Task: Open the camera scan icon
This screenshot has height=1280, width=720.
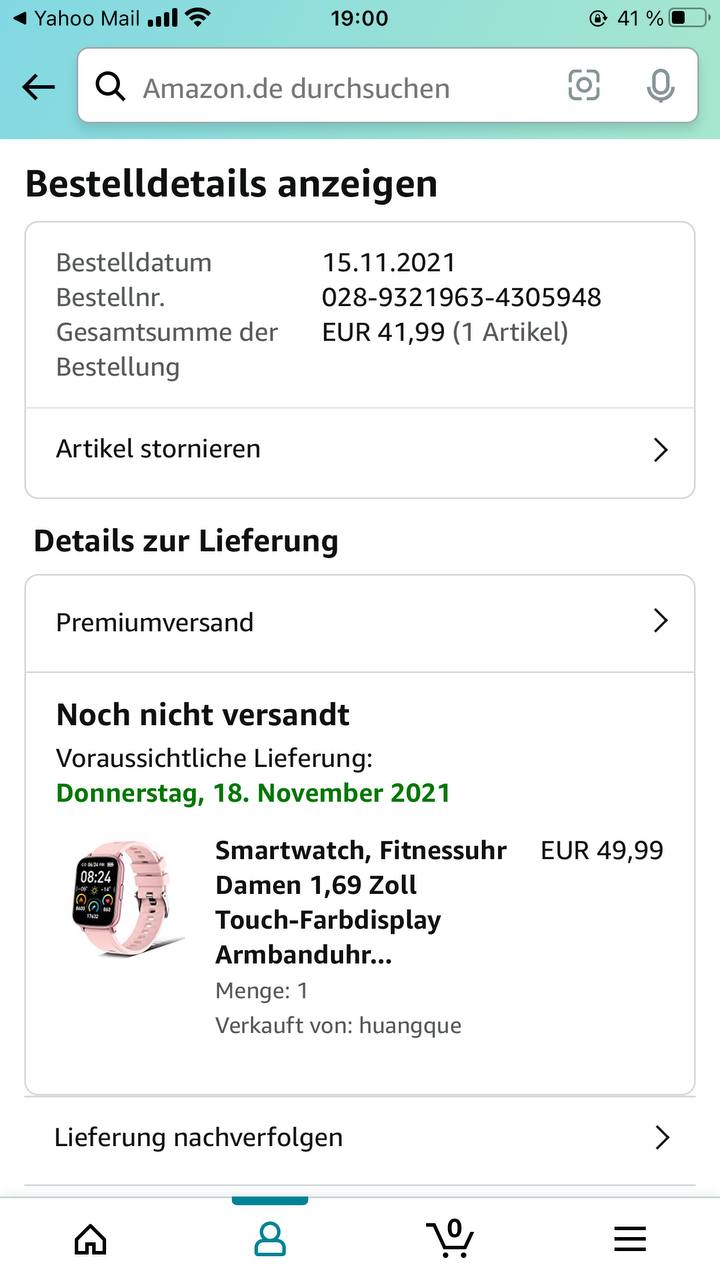Action: [x=584, y=86]
